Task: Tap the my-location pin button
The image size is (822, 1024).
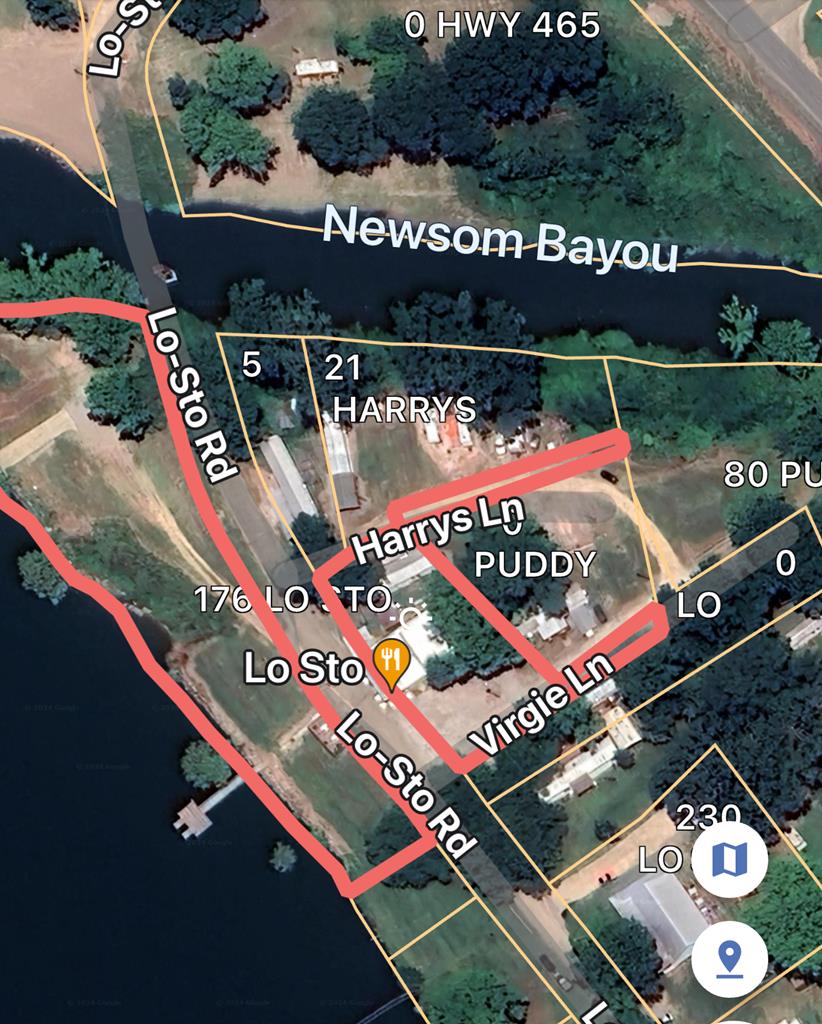Action: (x=730, y=959)
